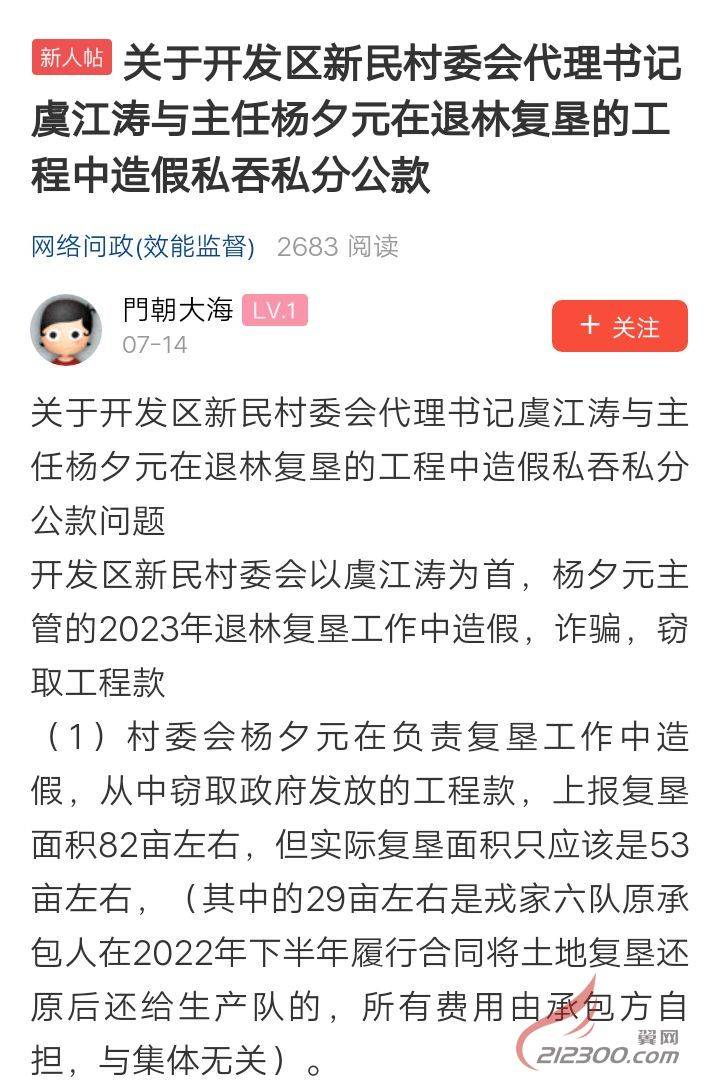
Task: Open 門朝大海's profile avatar
Action: pyautogui.click(x=66, y=329)
